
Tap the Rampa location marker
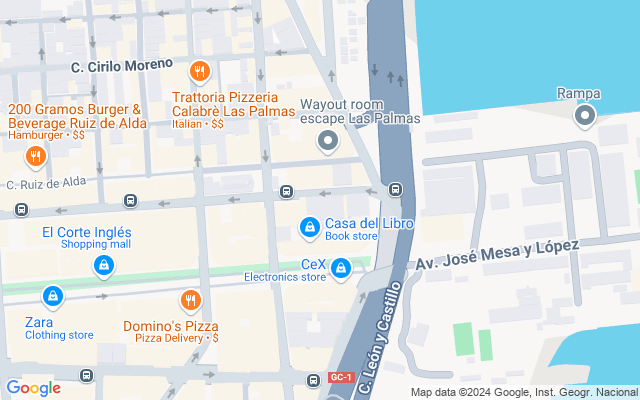585,118
